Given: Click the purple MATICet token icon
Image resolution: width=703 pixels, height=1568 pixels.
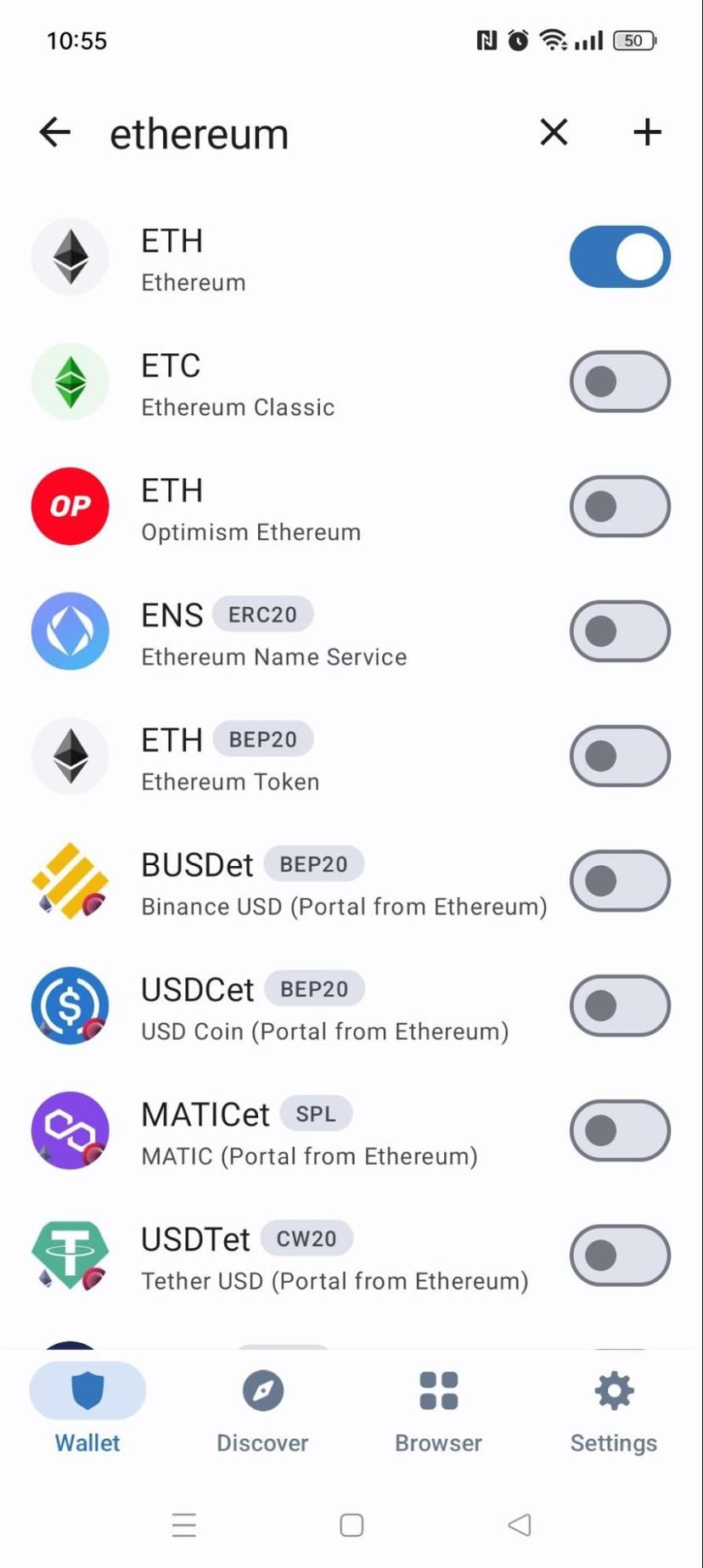Looking at the screenshot, I should tap(70, 1130).
